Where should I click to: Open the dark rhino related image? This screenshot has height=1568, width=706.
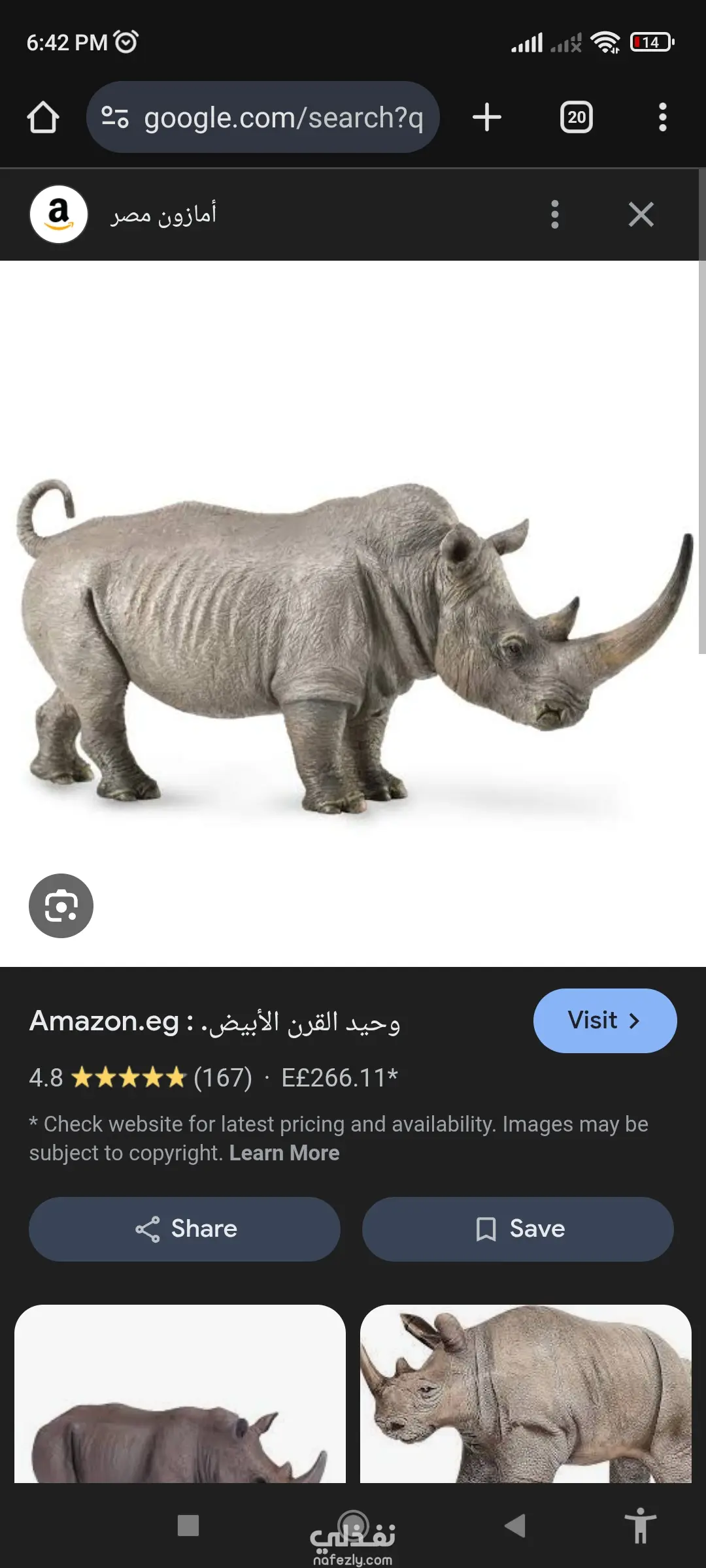[x=180, y=1395]
